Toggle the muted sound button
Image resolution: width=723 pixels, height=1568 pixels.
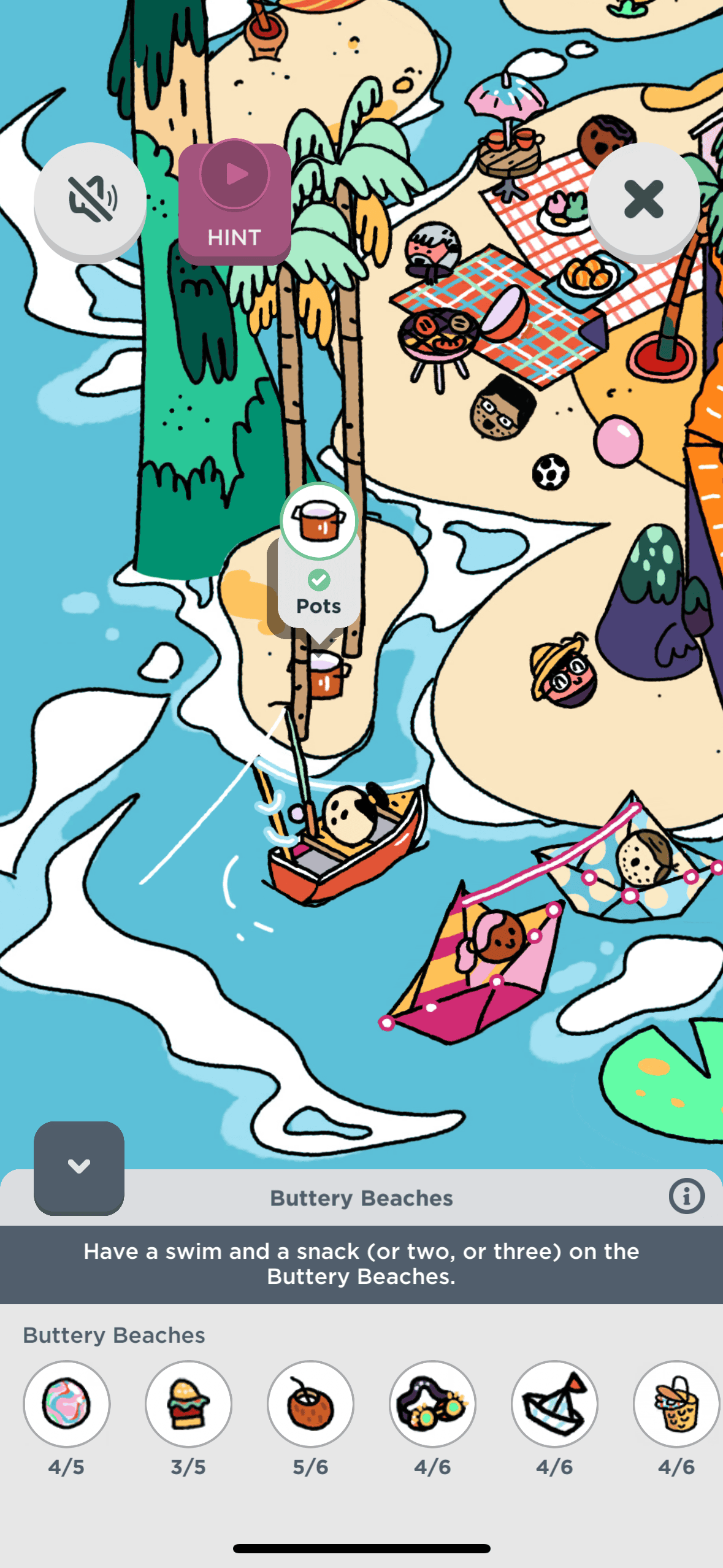click(90, 199)
